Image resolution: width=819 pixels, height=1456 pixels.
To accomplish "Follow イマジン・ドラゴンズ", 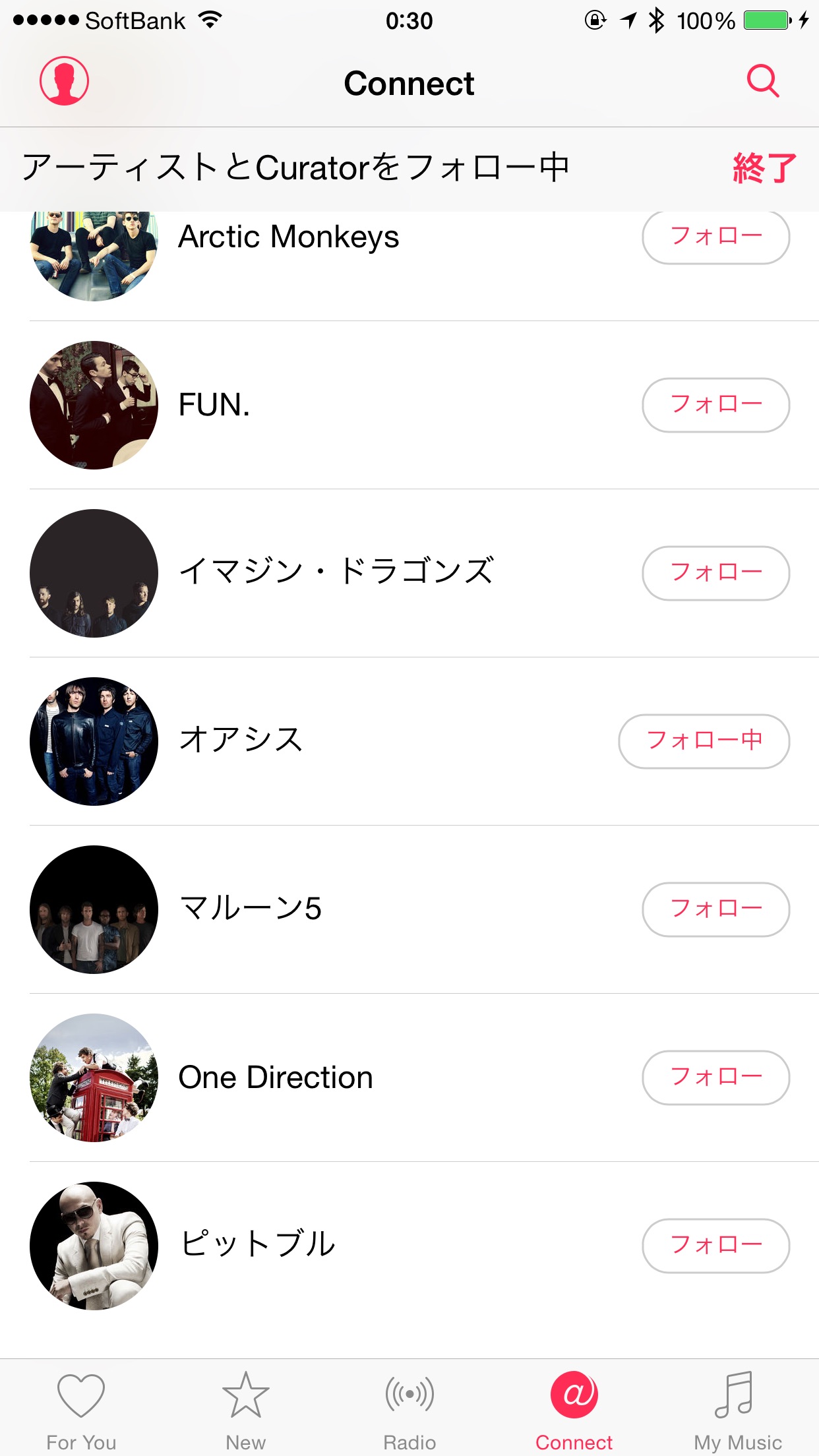I will coord(715,573).
